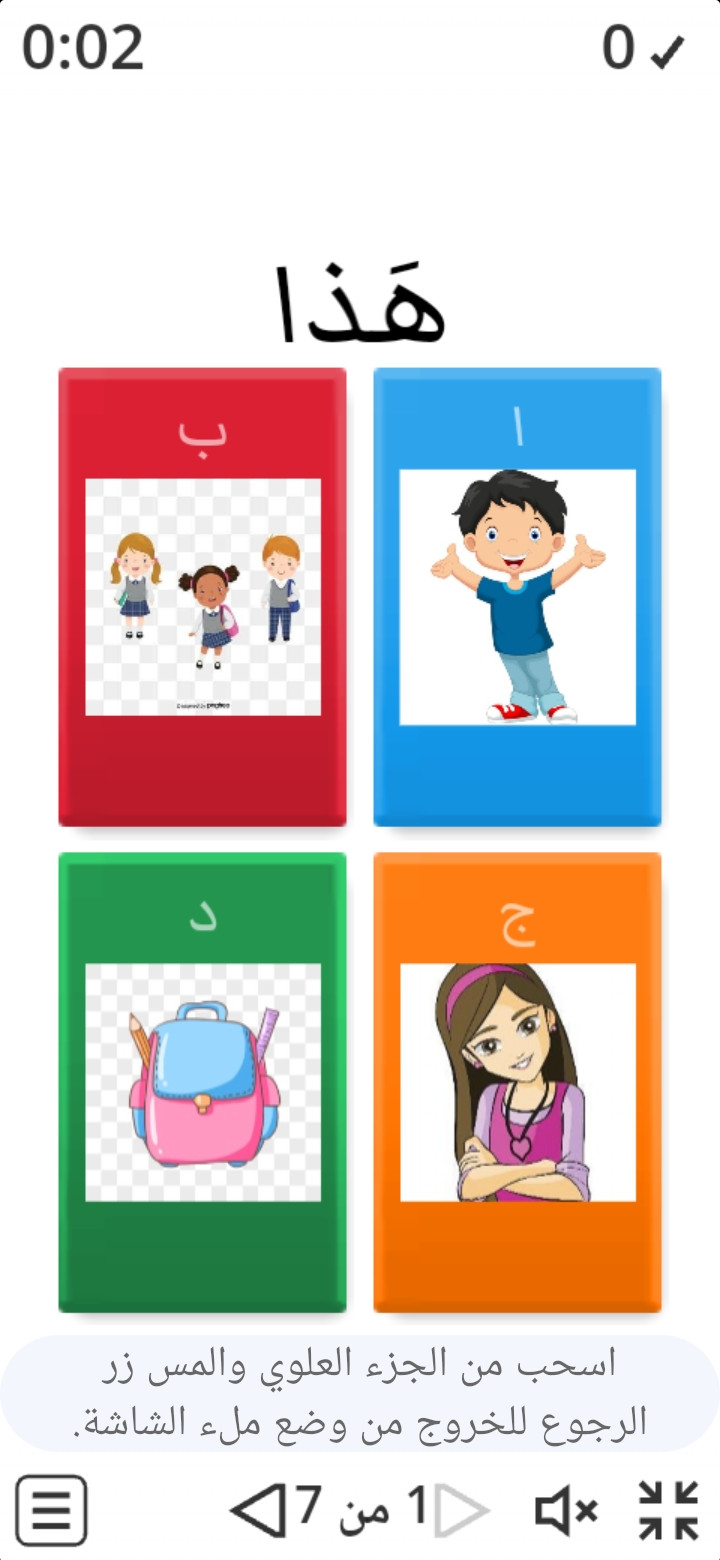Pick answer card ج with the girl

(x=517, y=1082)
